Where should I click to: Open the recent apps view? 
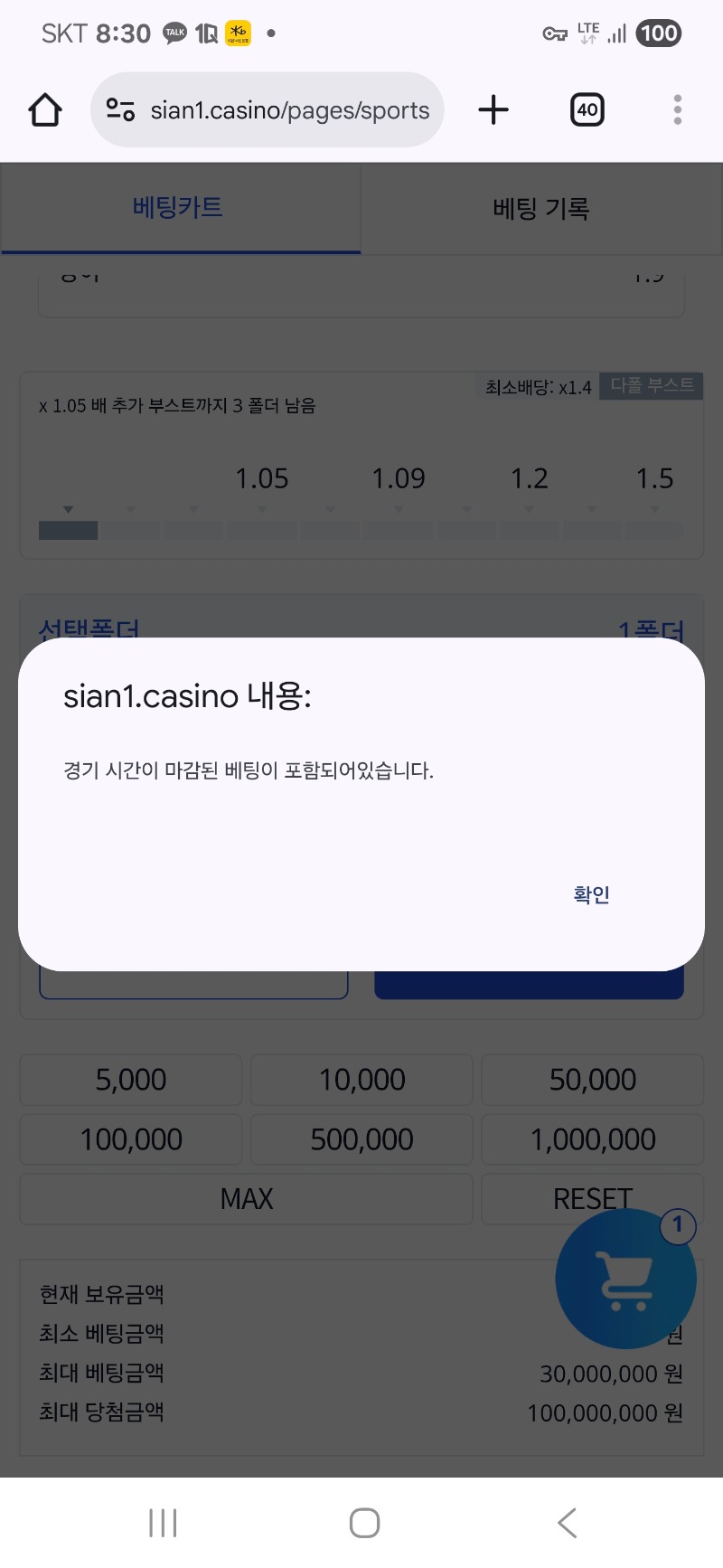pos(163,1523)
